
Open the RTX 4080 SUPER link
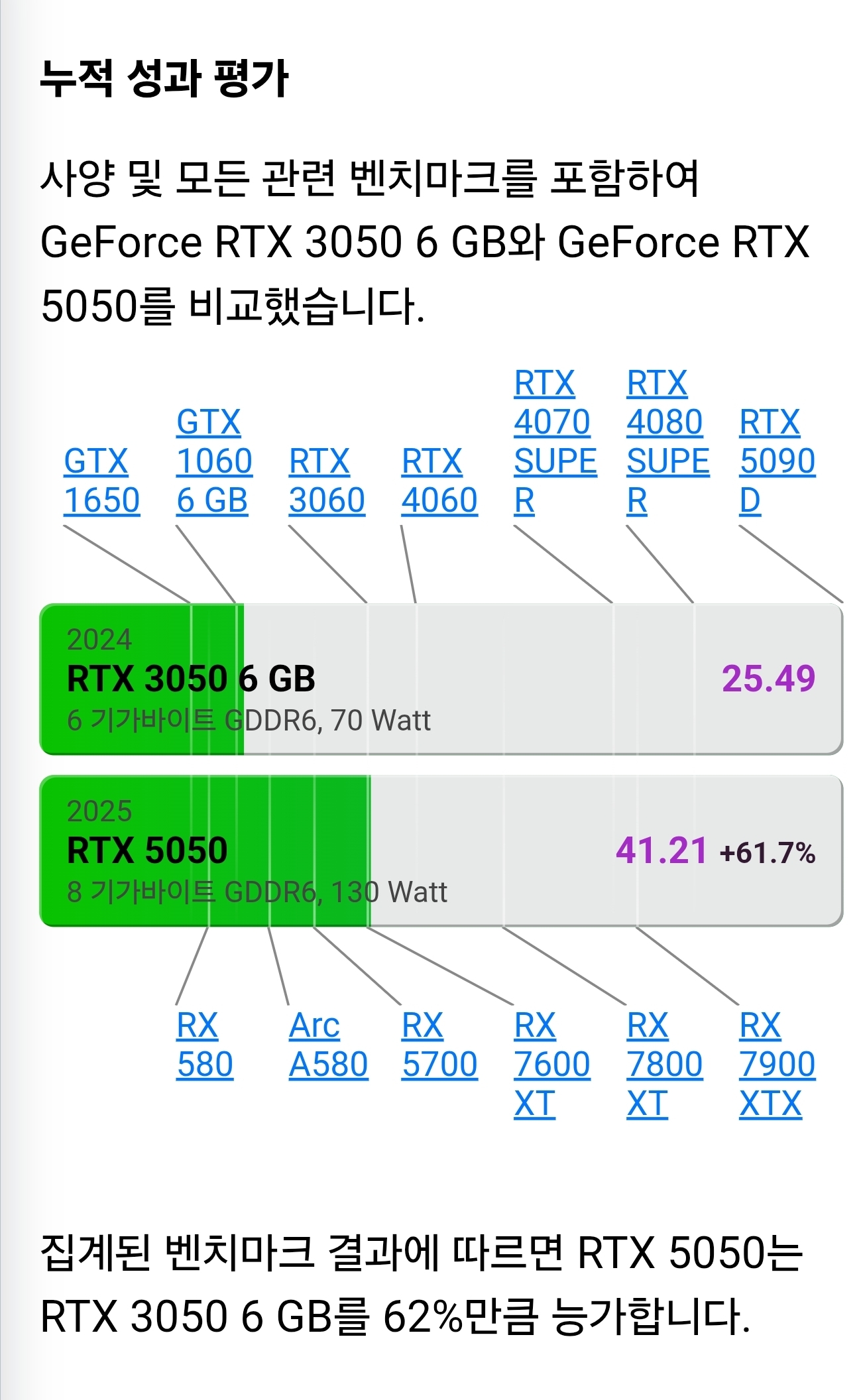pyautogui.click(x=668, y=441)
